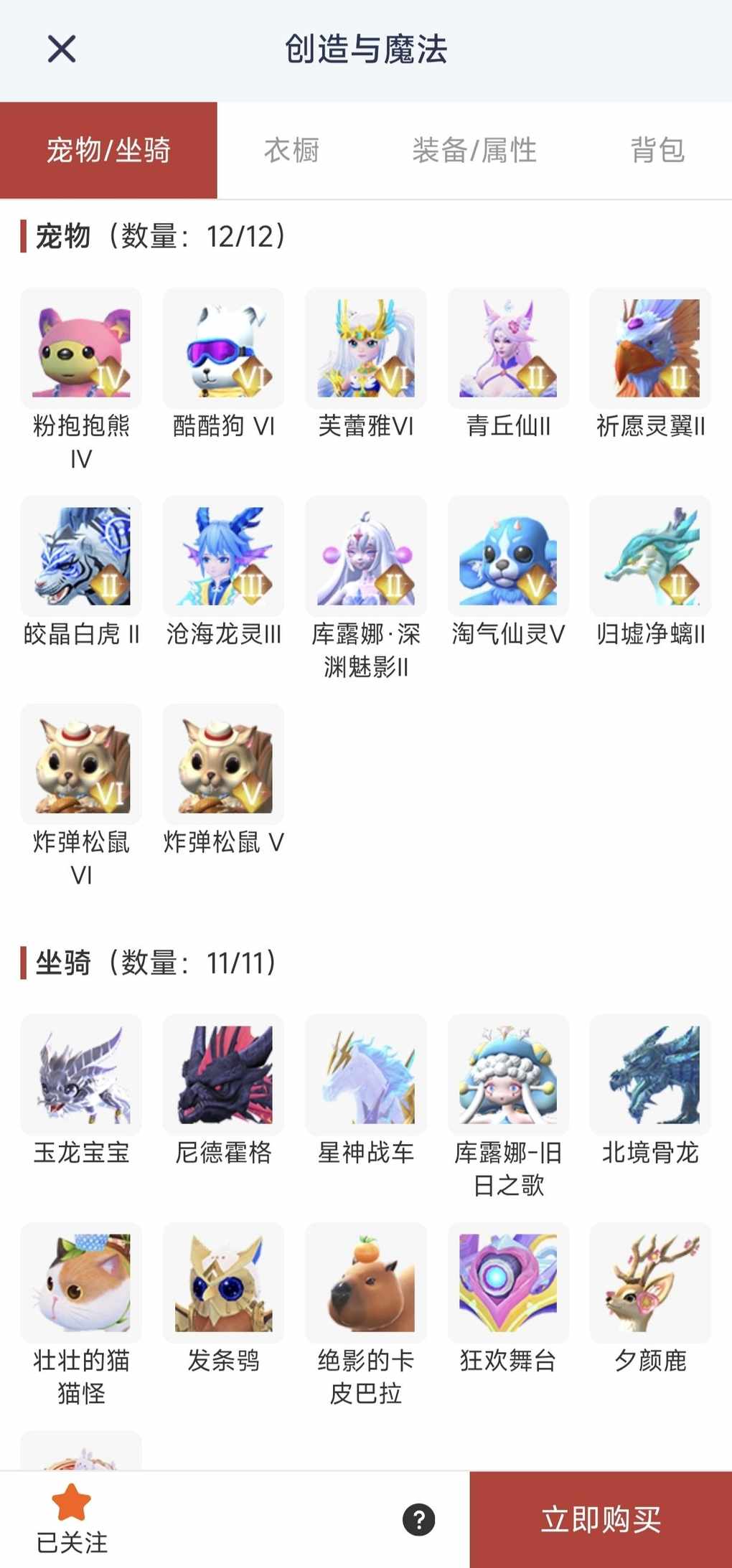Open the 狂欢舞台 mount tile
The image size is (732, 1568).
(508, 1283)
